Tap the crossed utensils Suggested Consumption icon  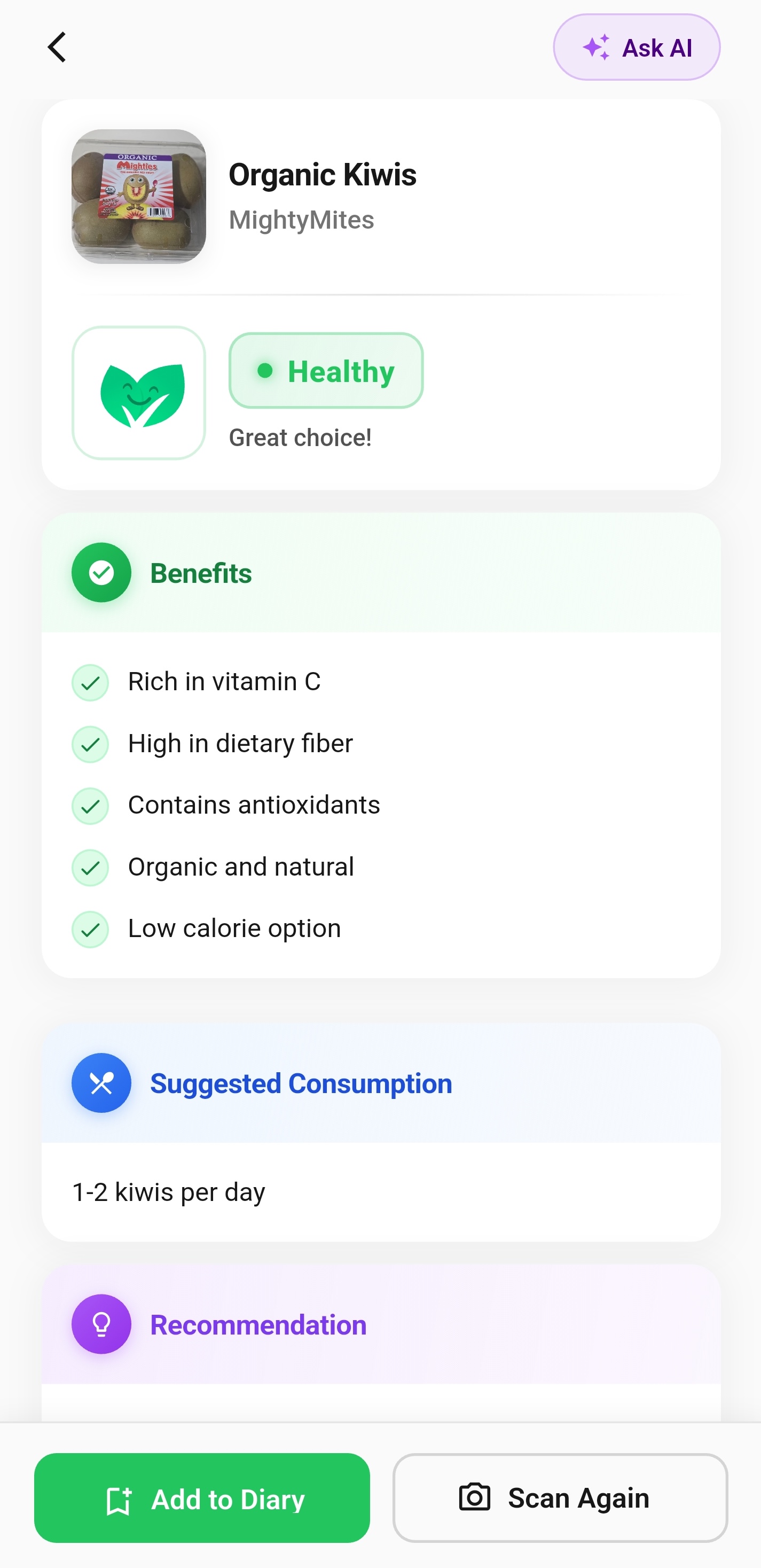tap(101, 1083)
